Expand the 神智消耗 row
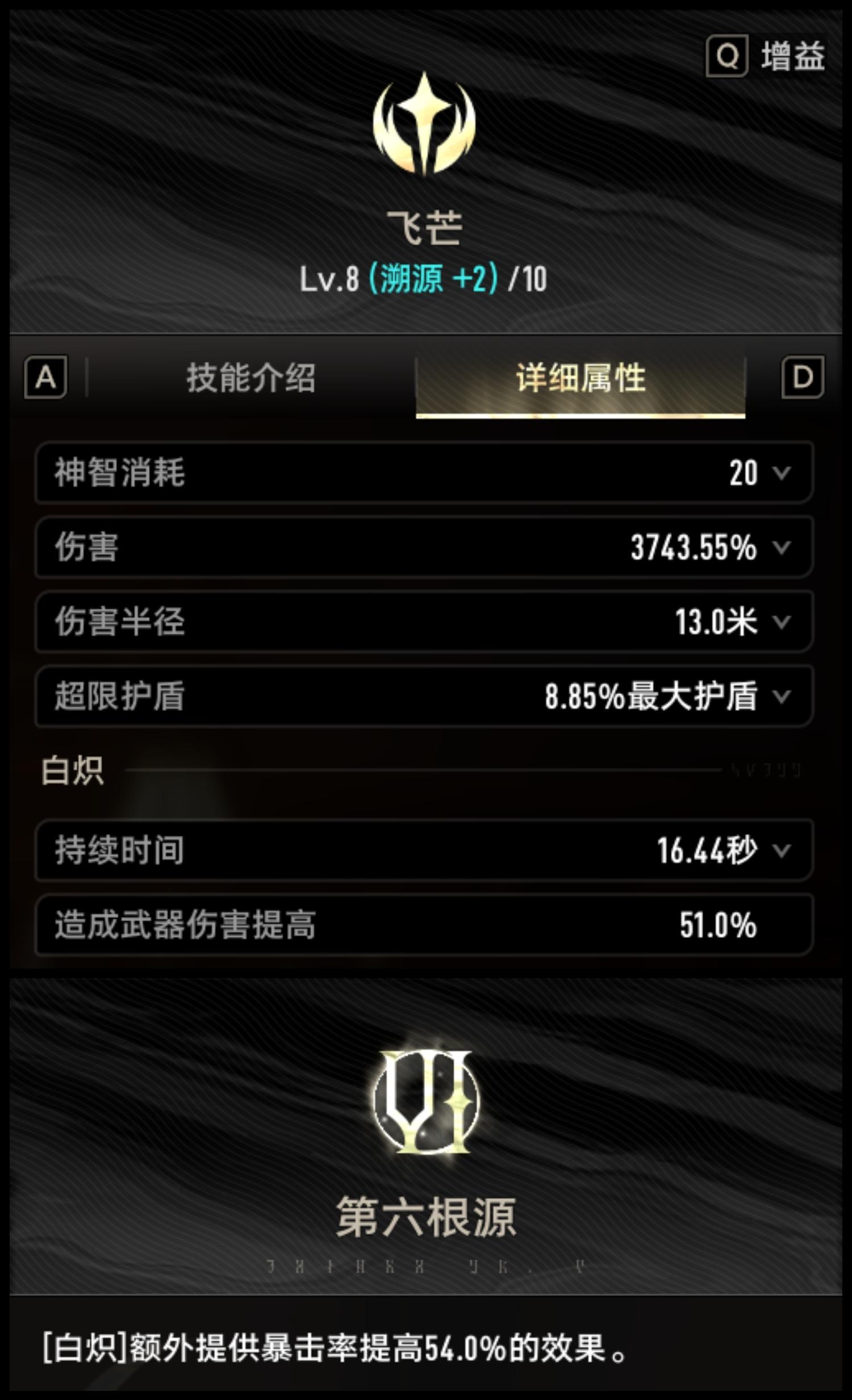 782,473
